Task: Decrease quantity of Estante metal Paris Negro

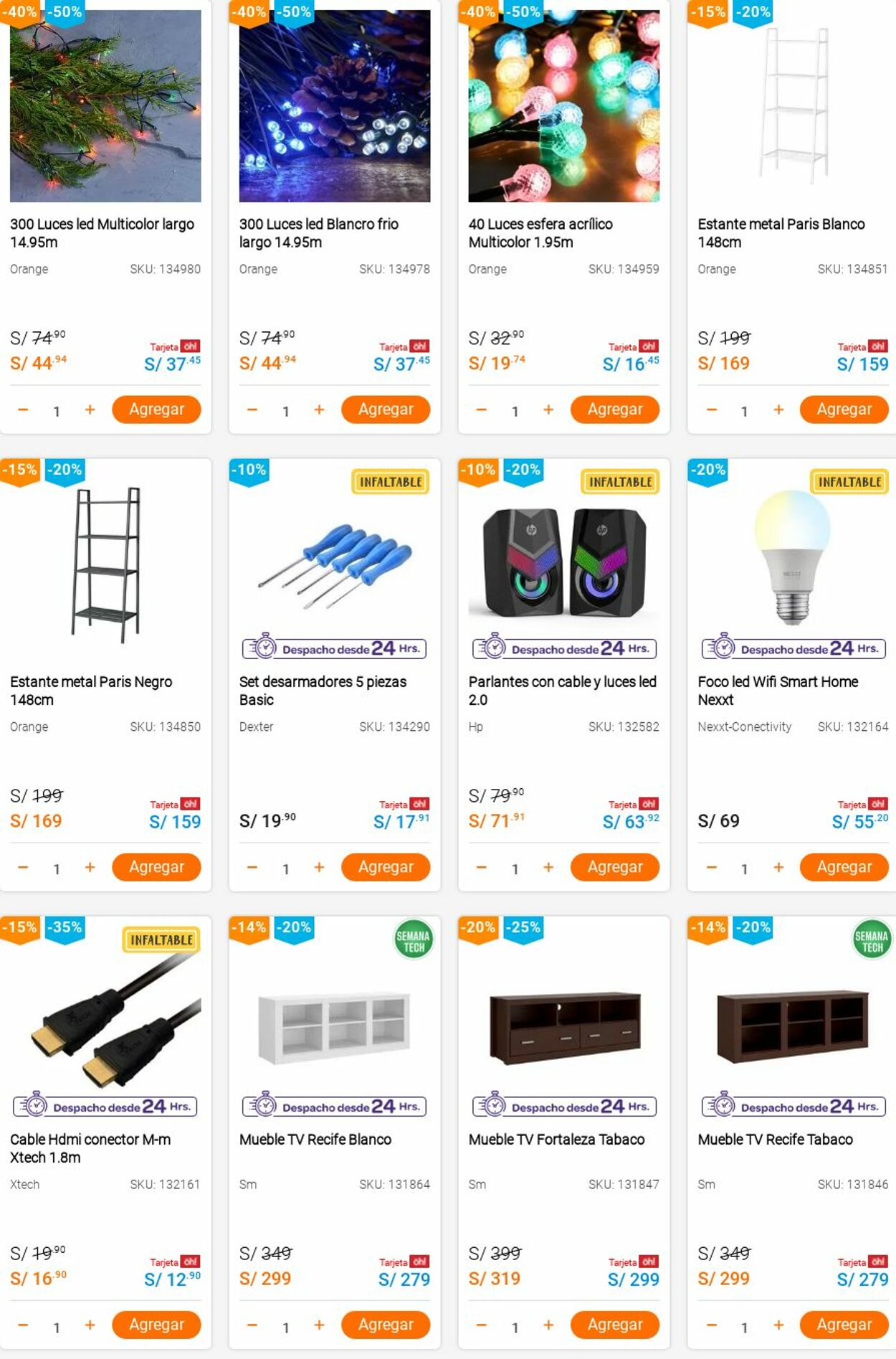Action: pyautogui.click(x=23, y=867)
